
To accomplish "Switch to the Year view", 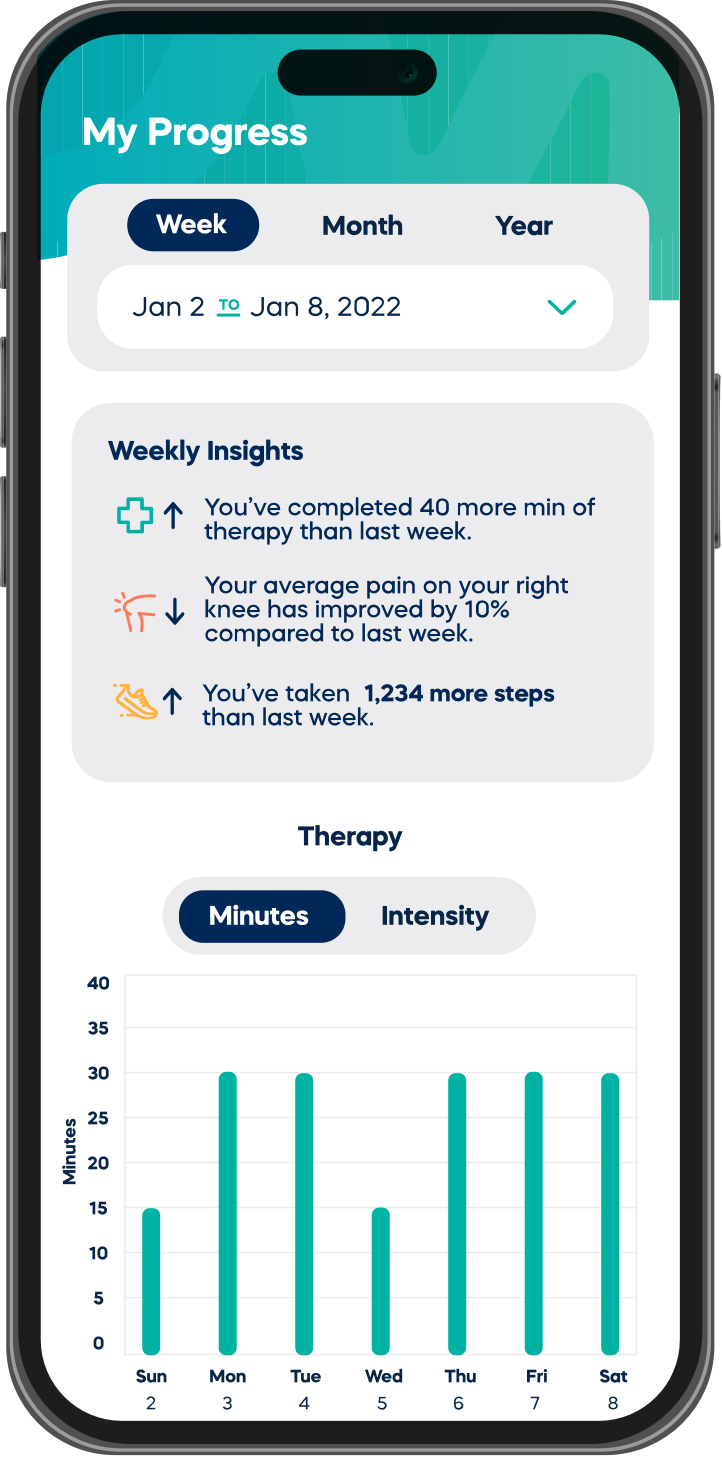I will click(x=523, y=226).
